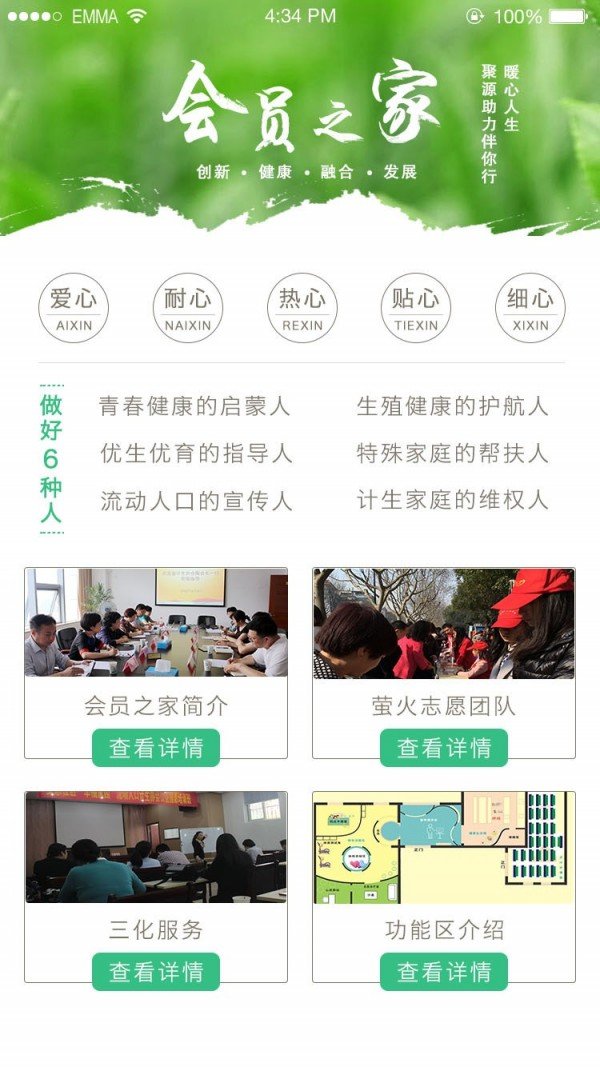Tap 查看详情 under 功能区介绍
Image resolution: width=600 pixels, height=1067 pixels.
click(x=444, y=971)
